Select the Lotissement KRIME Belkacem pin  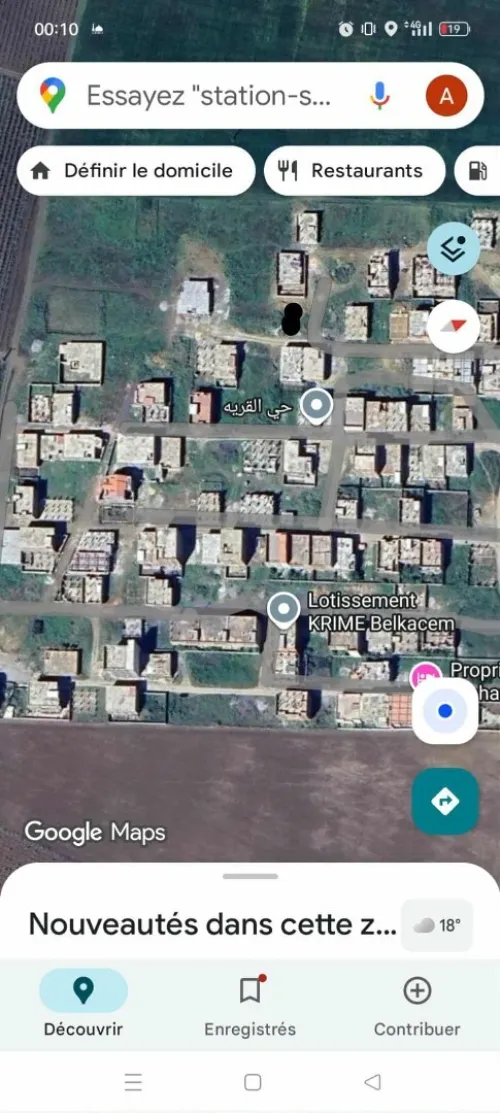click(284, 610)
